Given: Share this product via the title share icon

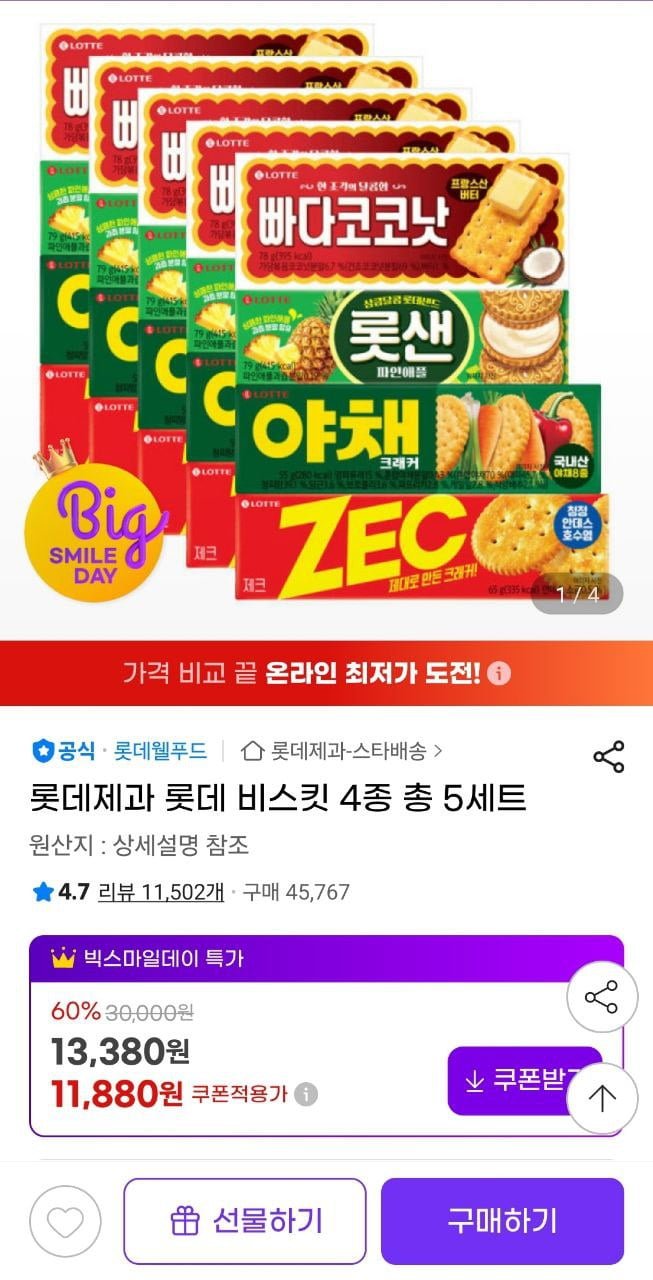Looking at the screenshot, I should click(609, 756).
